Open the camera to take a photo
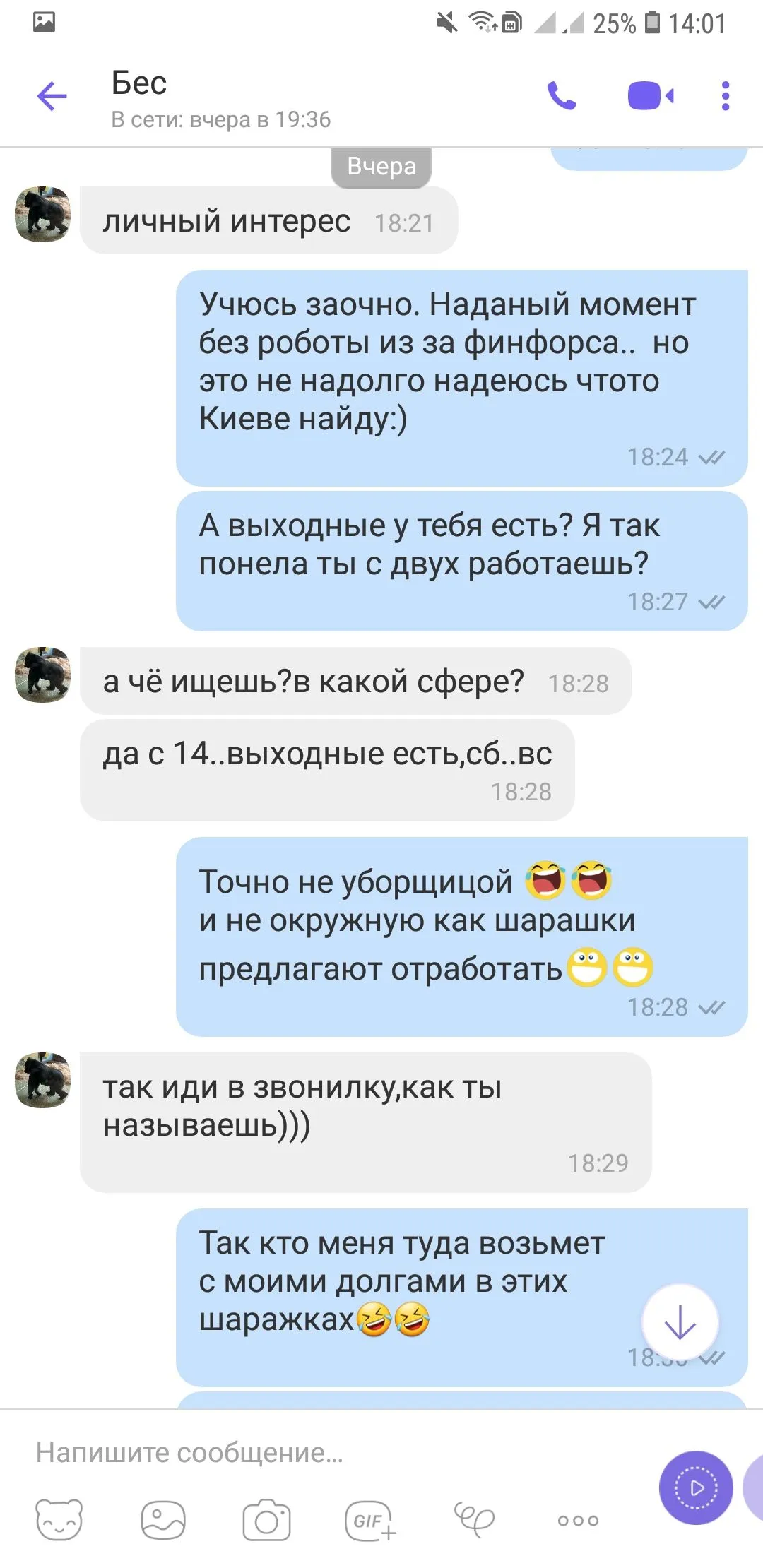This screenshot has height=1568, width=763. [266, 1519]
